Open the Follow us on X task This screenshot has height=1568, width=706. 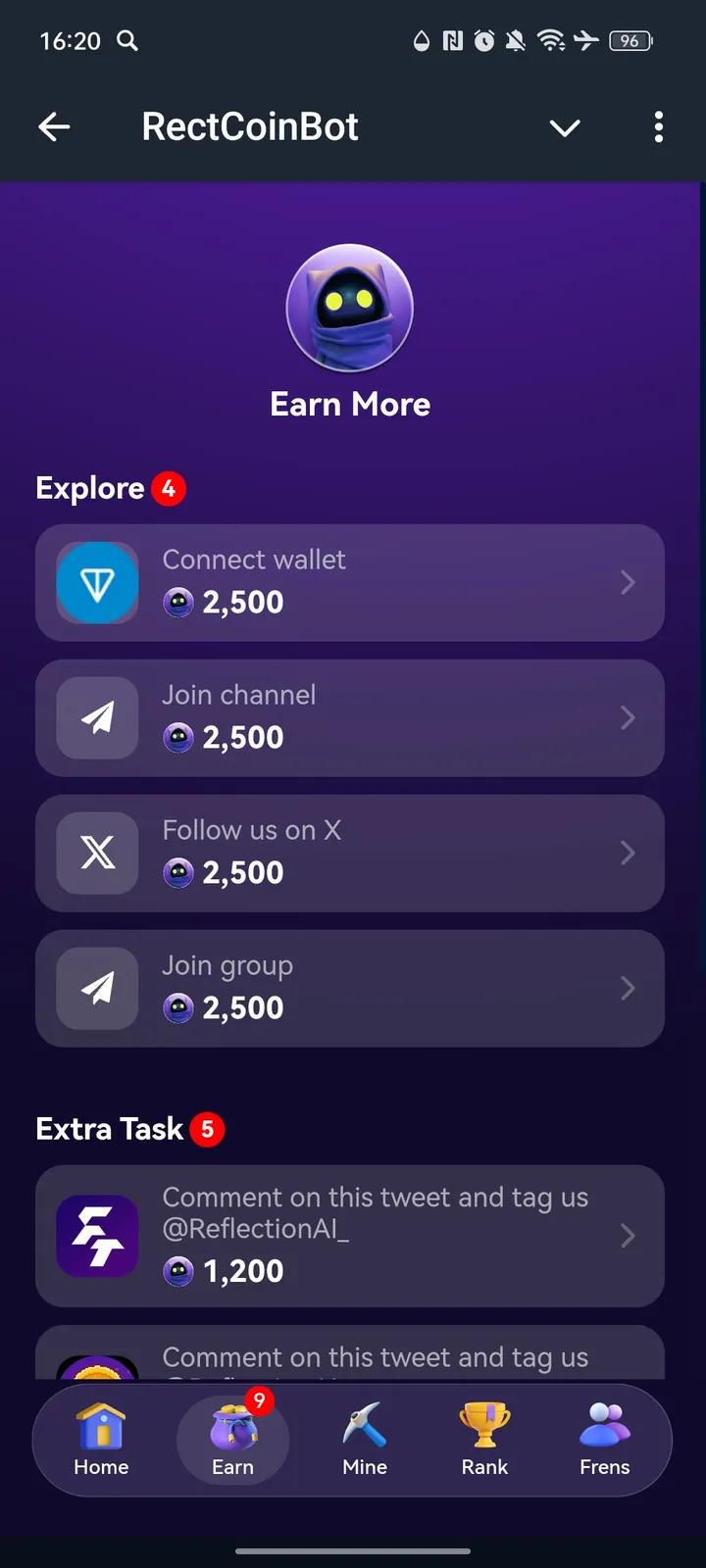coord(350,853)
